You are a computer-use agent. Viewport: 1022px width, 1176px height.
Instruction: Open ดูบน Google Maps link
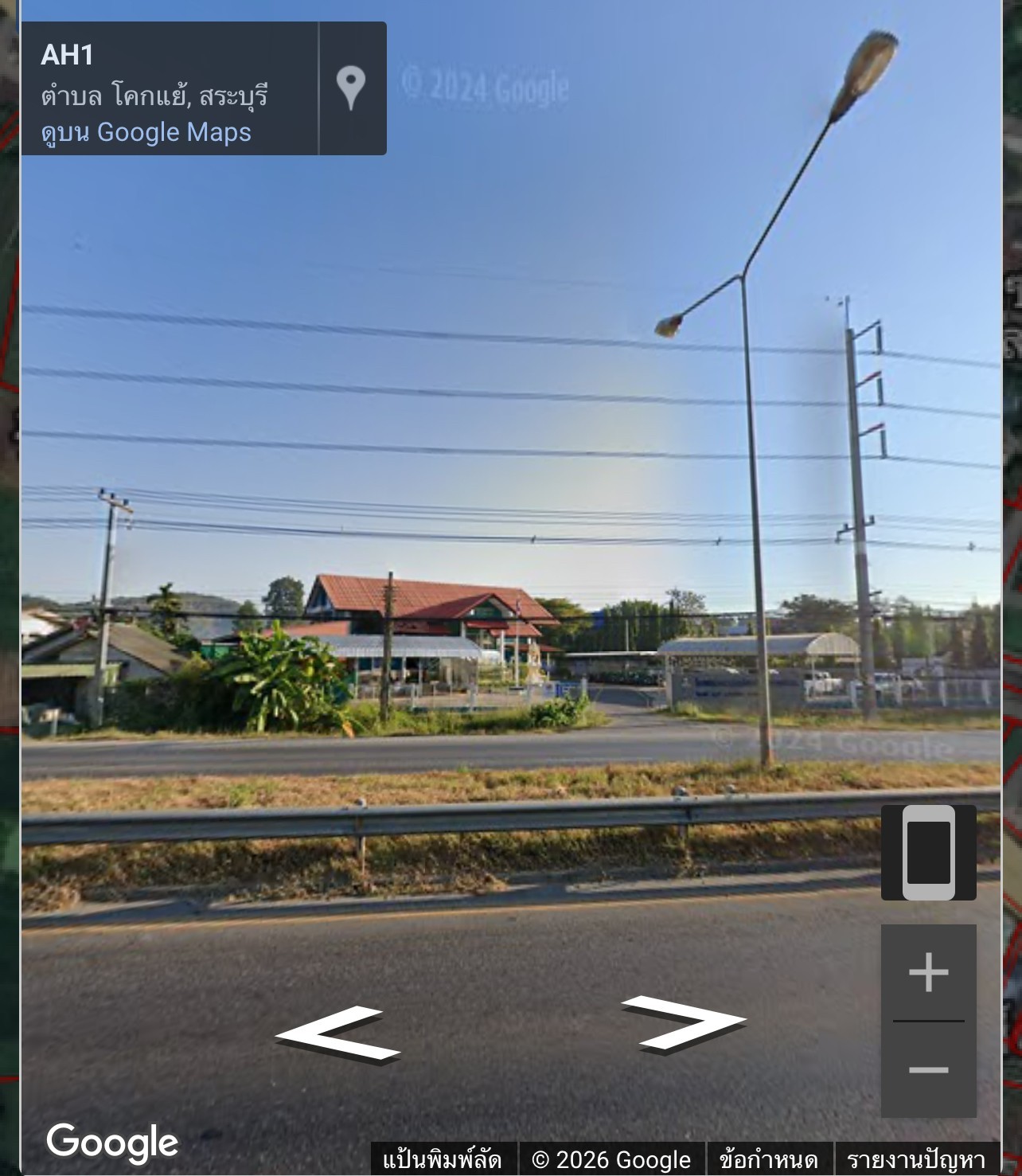coord(146,132)
